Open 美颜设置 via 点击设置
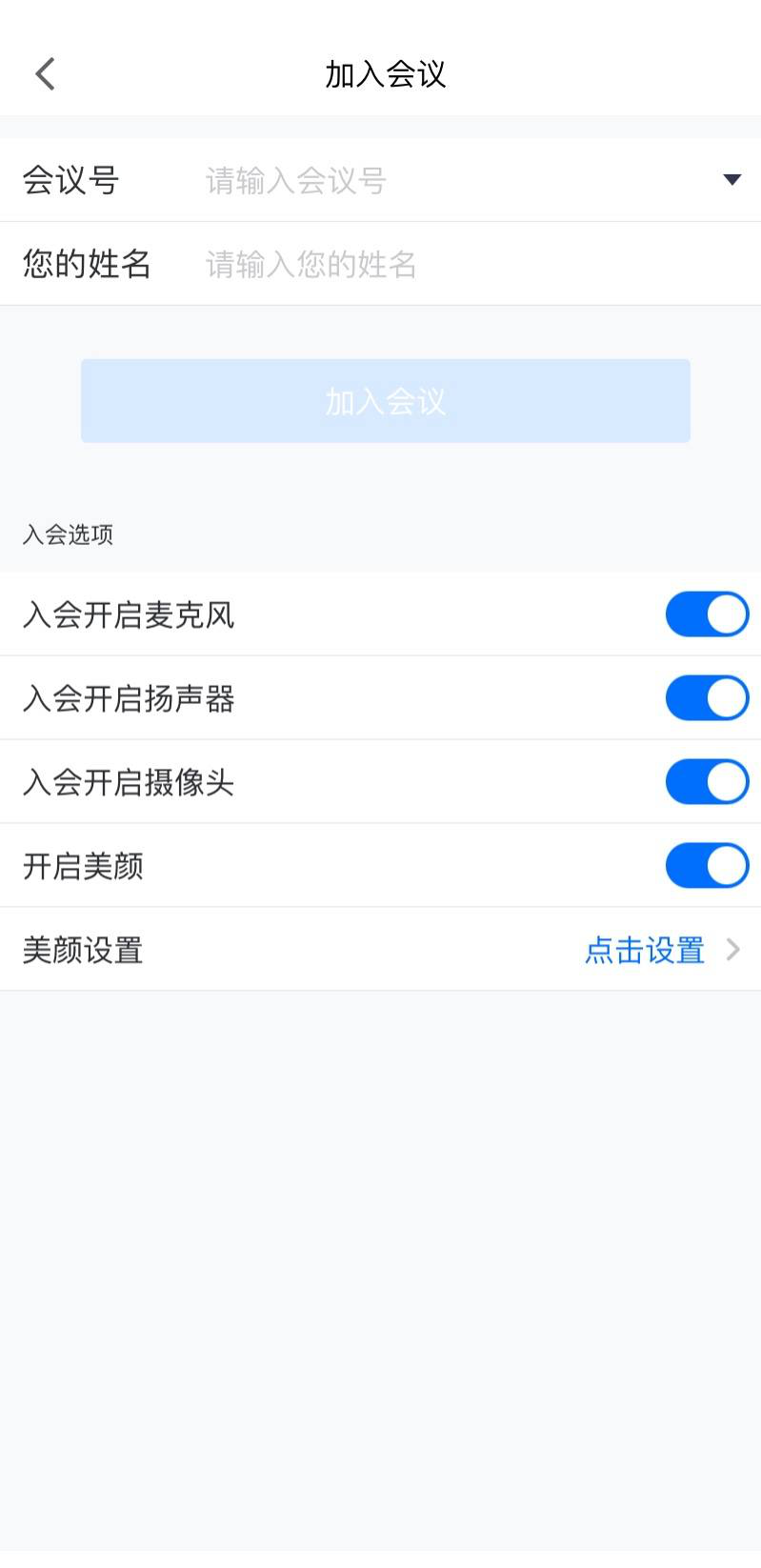Viewport: 761px width, 1568px height. (x=657, y=950)
